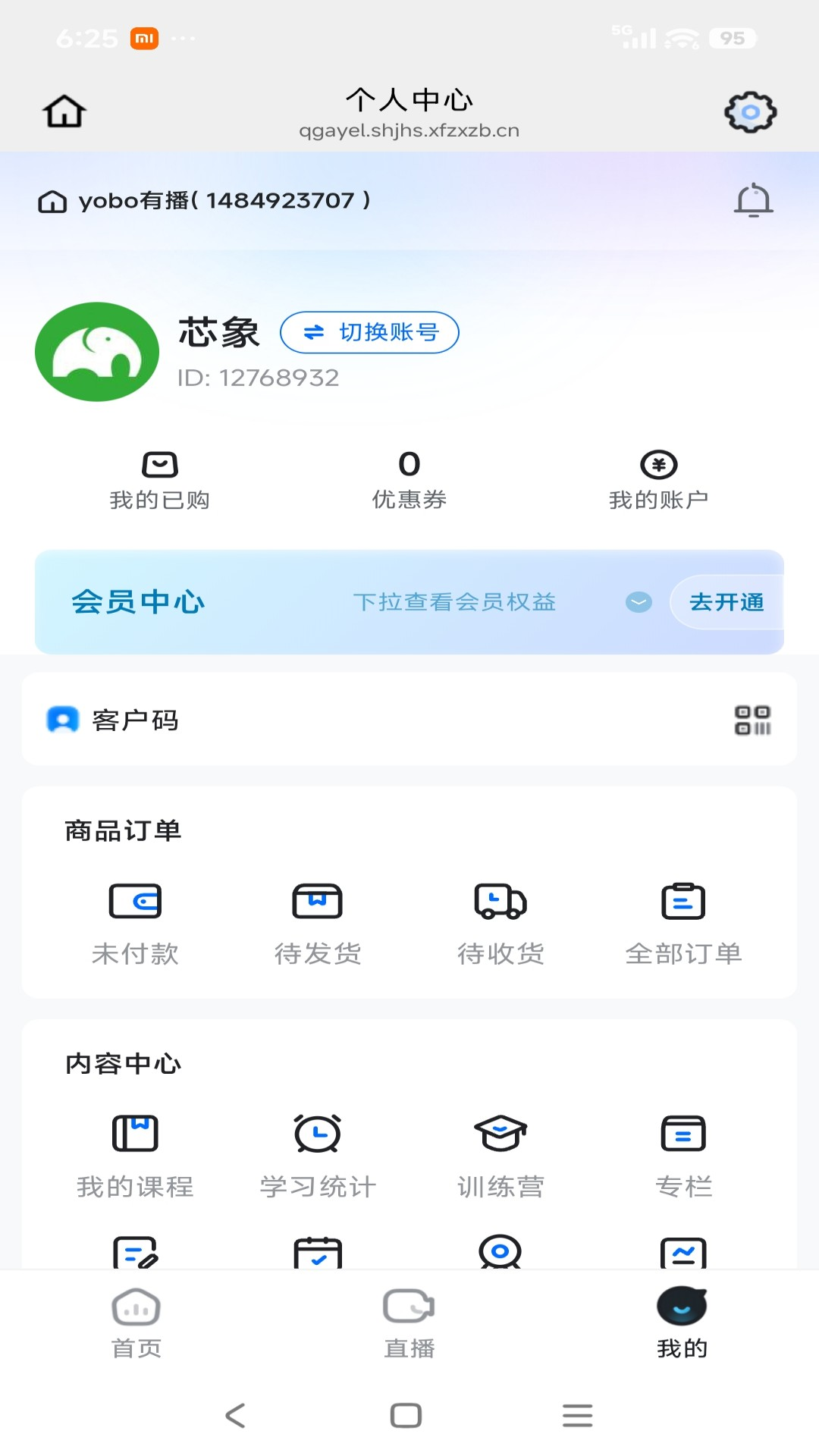Open the settings gear

coord(750,111)
